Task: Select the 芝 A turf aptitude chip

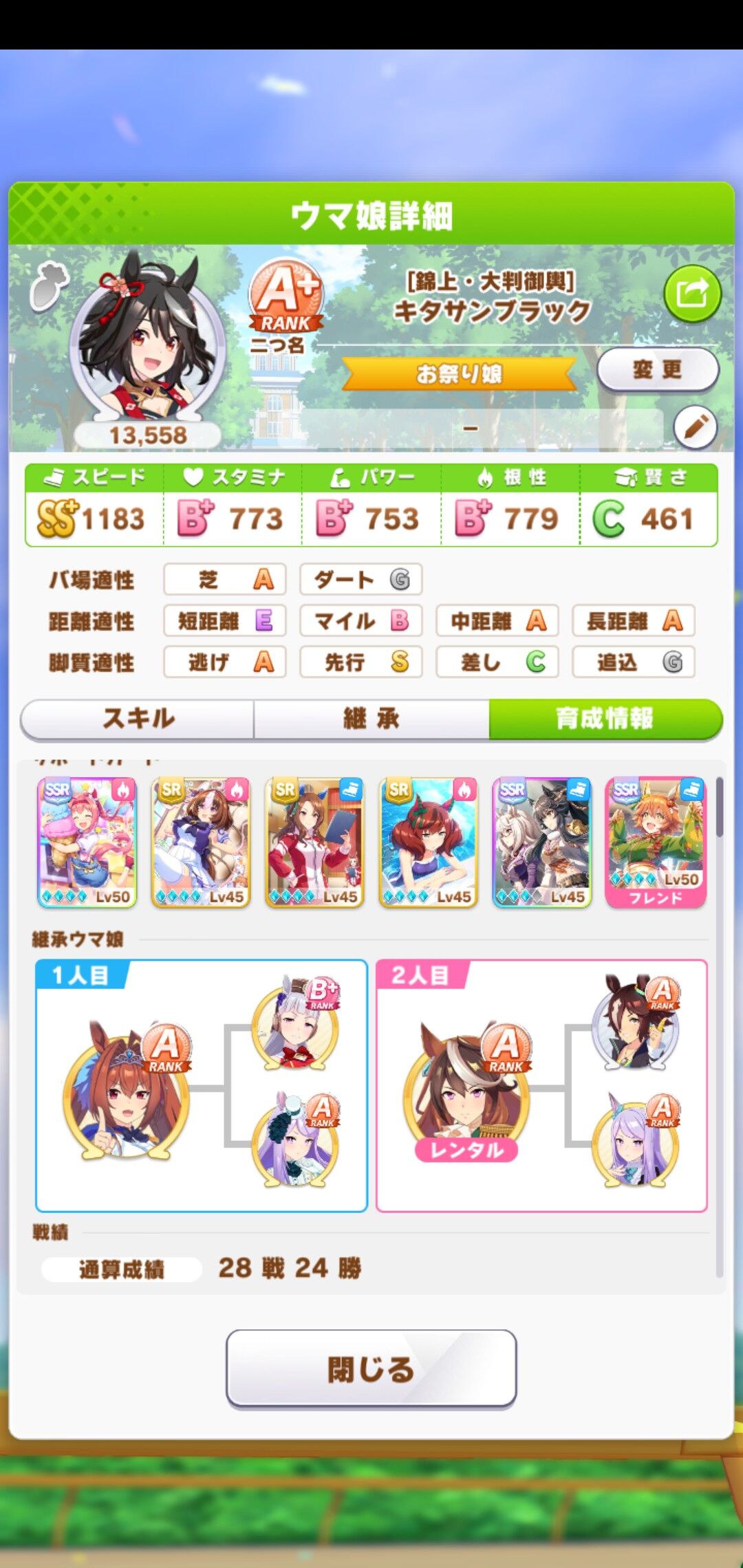Action: click(224, 580)
